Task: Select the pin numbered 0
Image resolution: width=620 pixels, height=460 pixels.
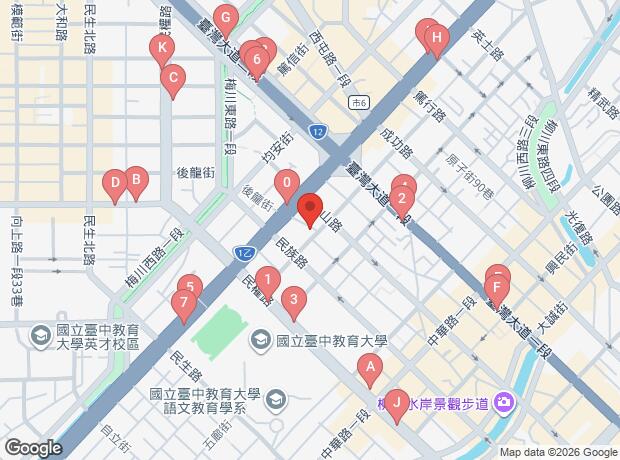Action: tap(287, 187)
